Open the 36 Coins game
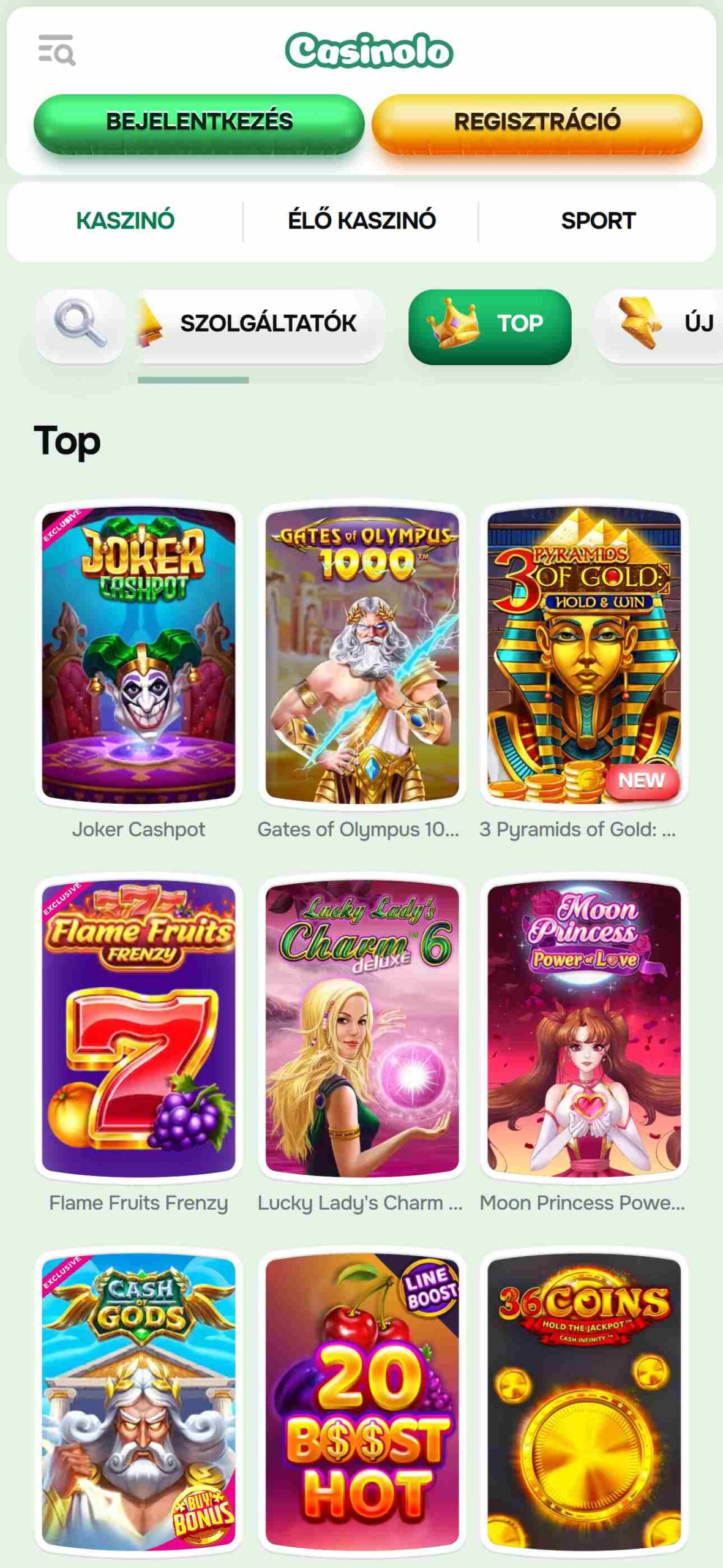 pos(584,1403)
